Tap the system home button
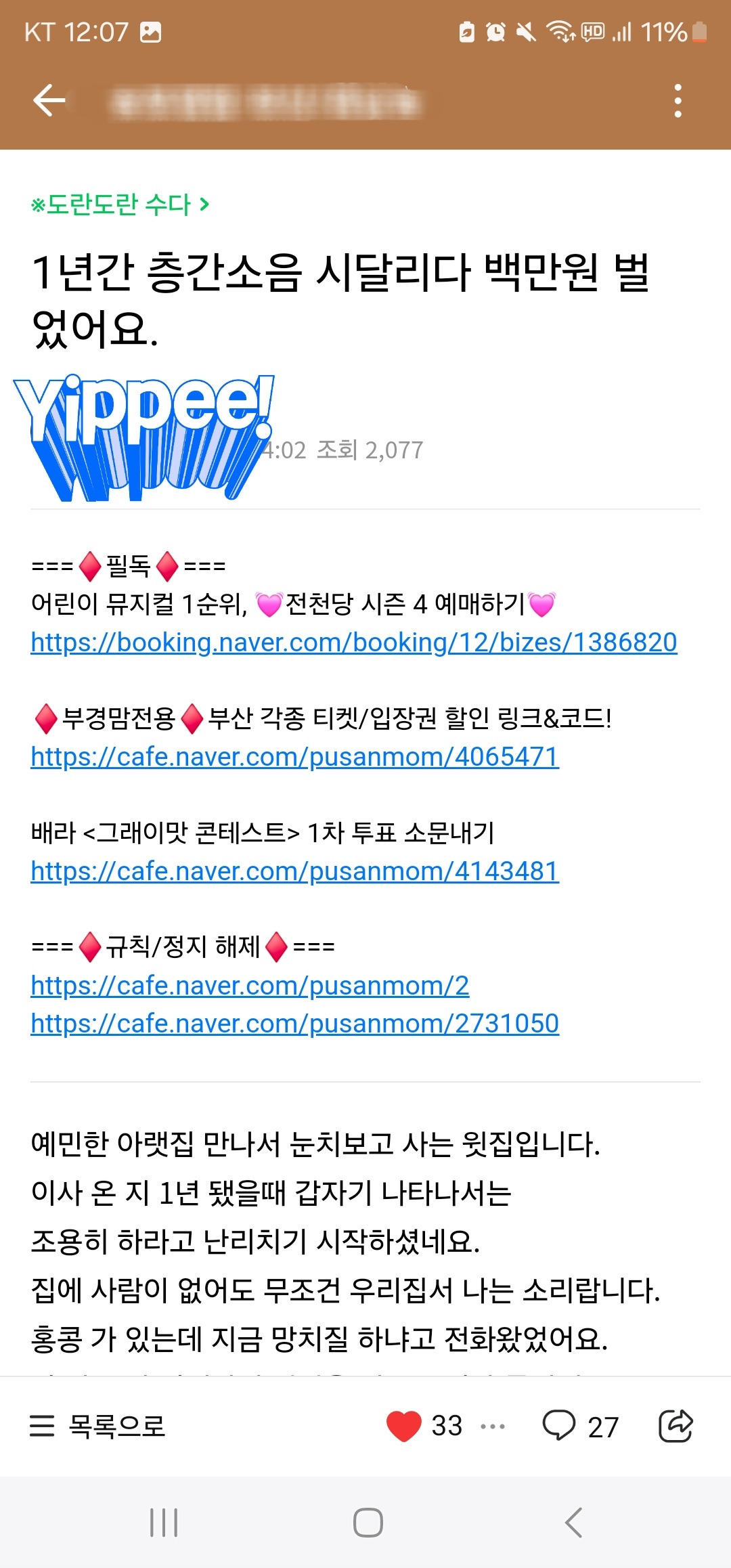731x1568 pixels. (368, 1523)
